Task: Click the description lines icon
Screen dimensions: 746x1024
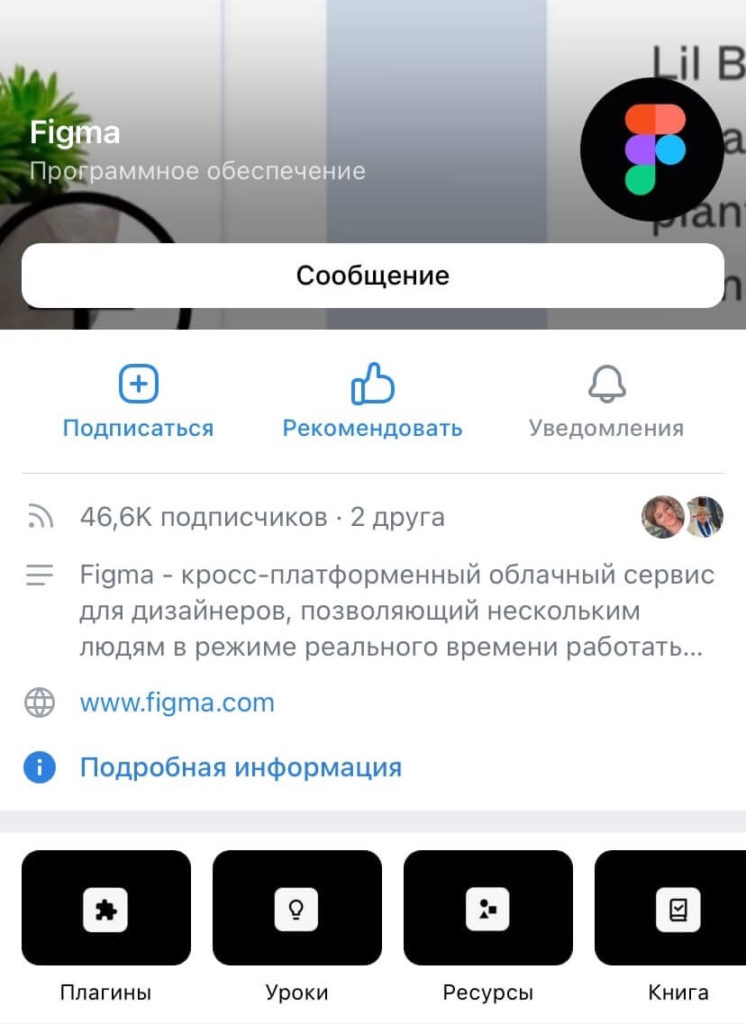Action: click(40, 575)
